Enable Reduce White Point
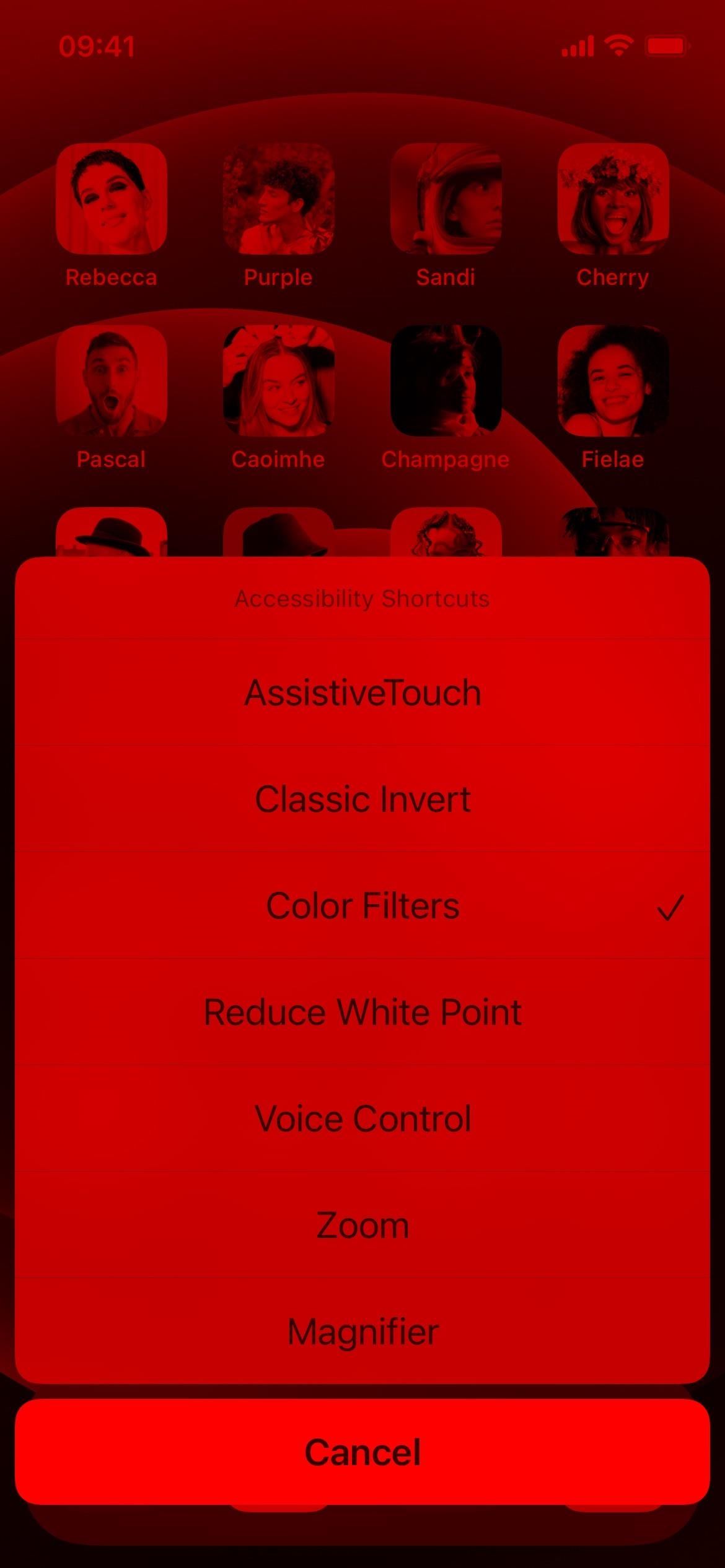 (362, 1013)
